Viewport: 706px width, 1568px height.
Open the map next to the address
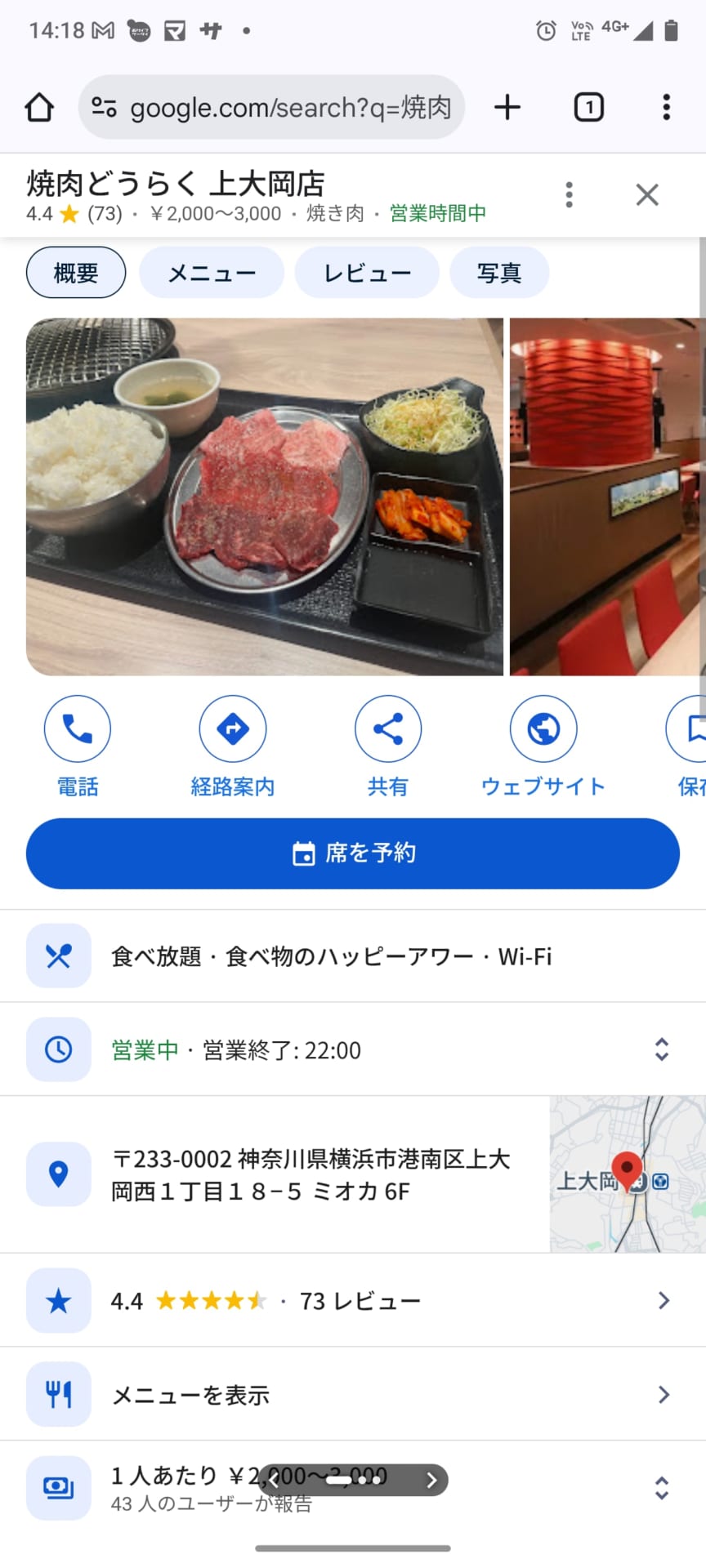click(627, 1174)
